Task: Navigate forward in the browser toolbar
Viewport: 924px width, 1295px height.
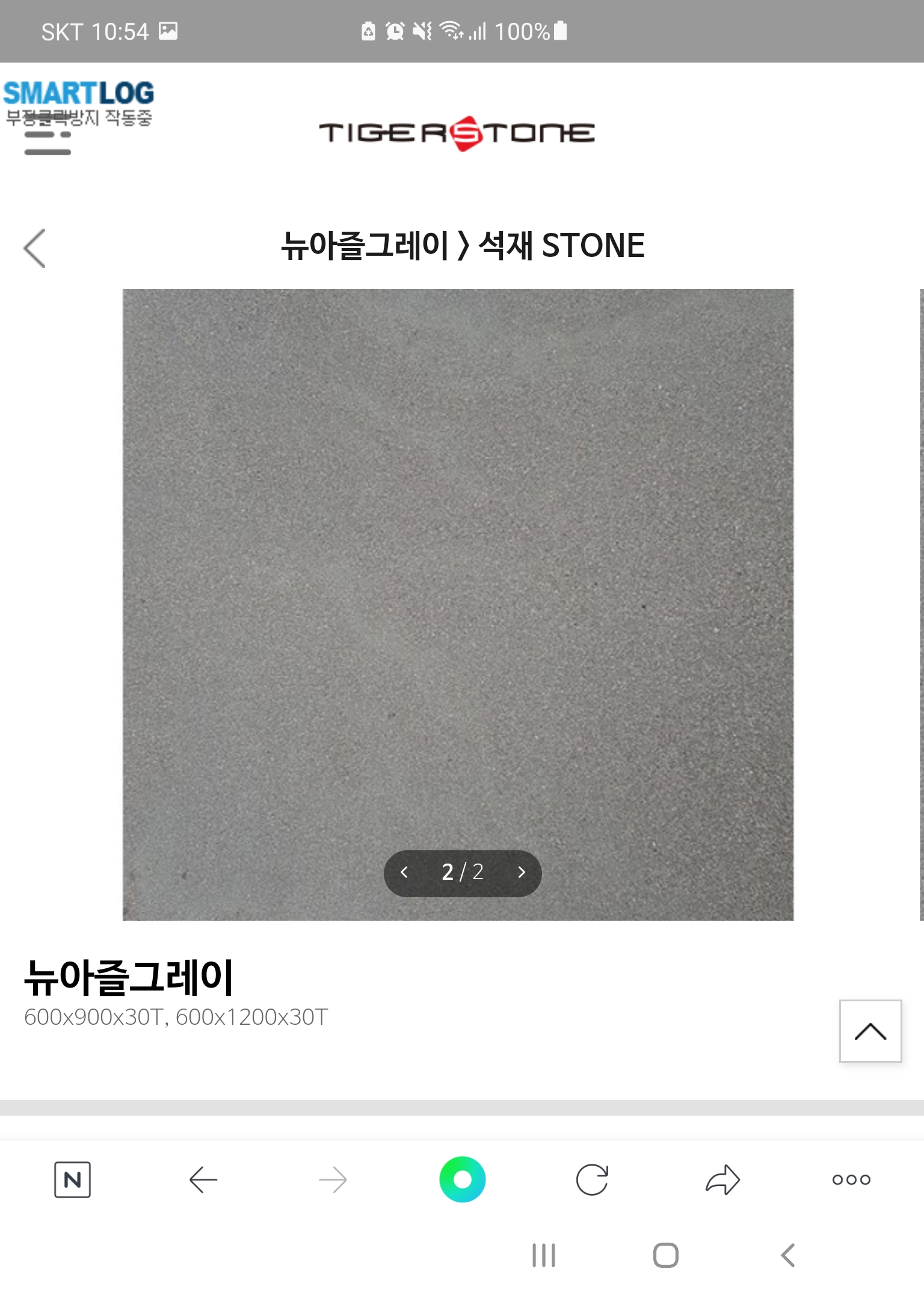Action: click(x=333, y=1179)
